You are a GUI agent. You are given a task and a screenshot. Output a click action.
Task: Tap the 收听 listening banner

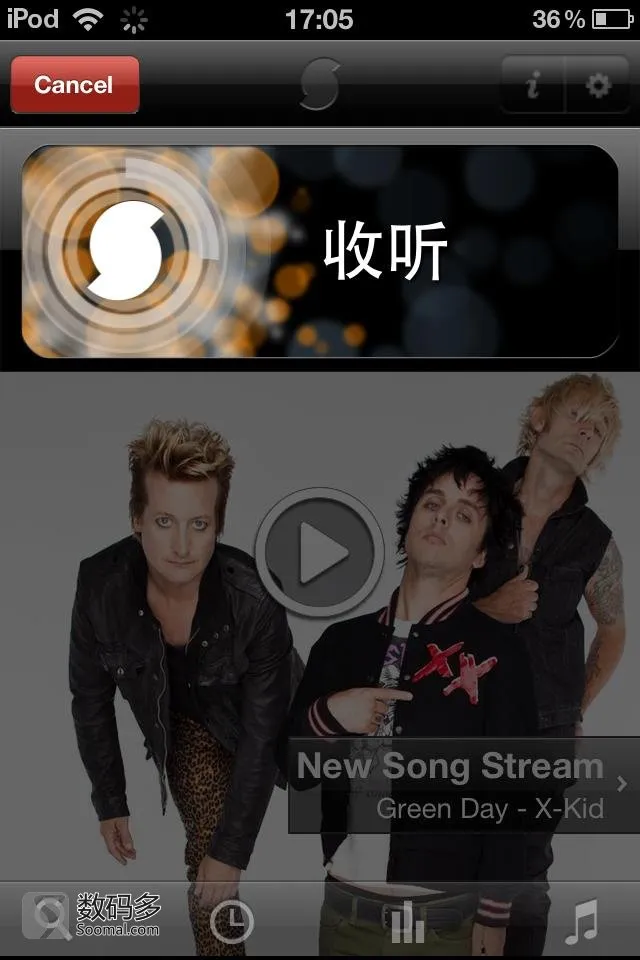click(x=320, y=251)
